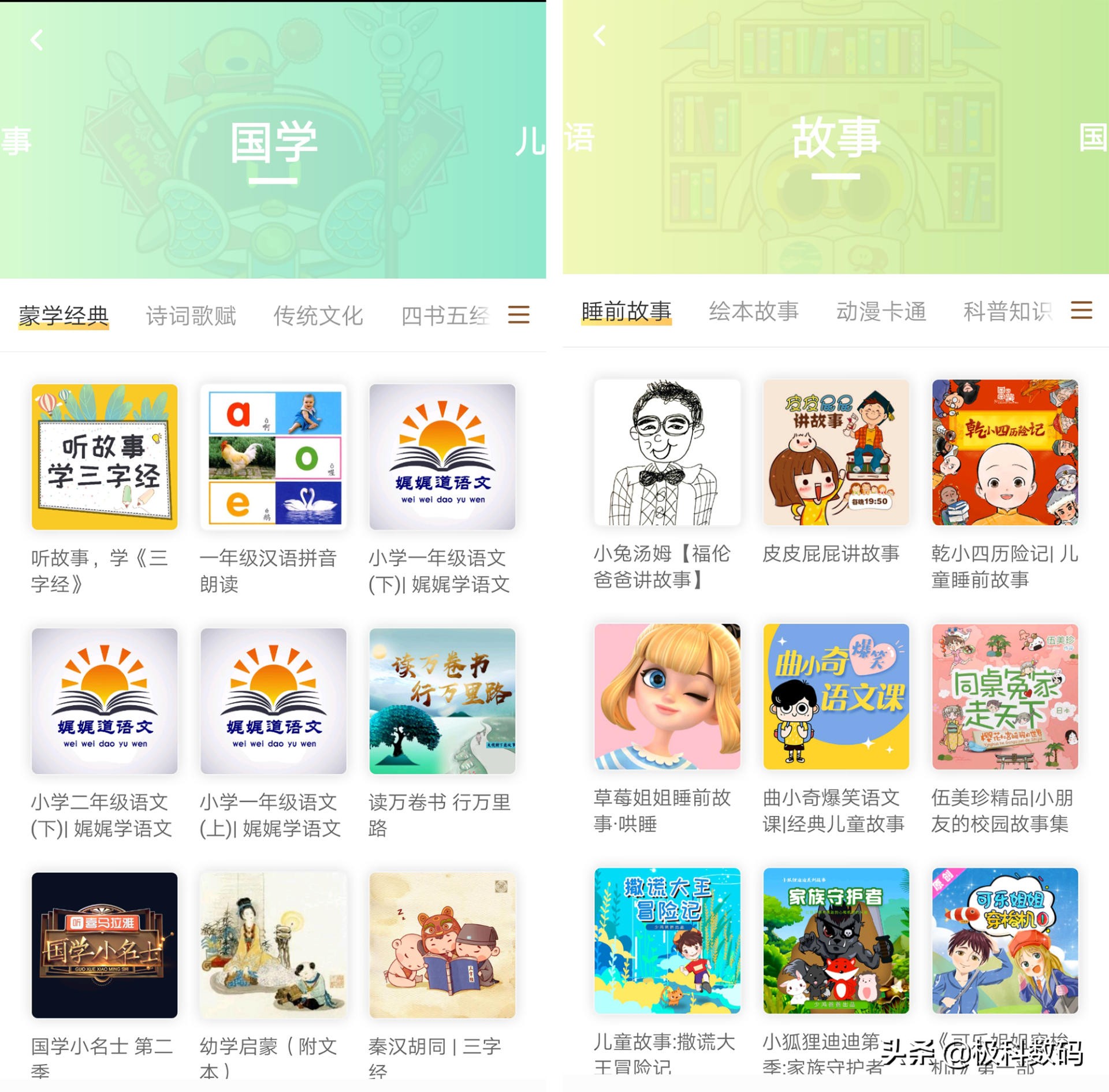Open 听故事，学《三字经》 album
The height and width of the screenshot is (1092, 1109).
click(x=105, y=457)
